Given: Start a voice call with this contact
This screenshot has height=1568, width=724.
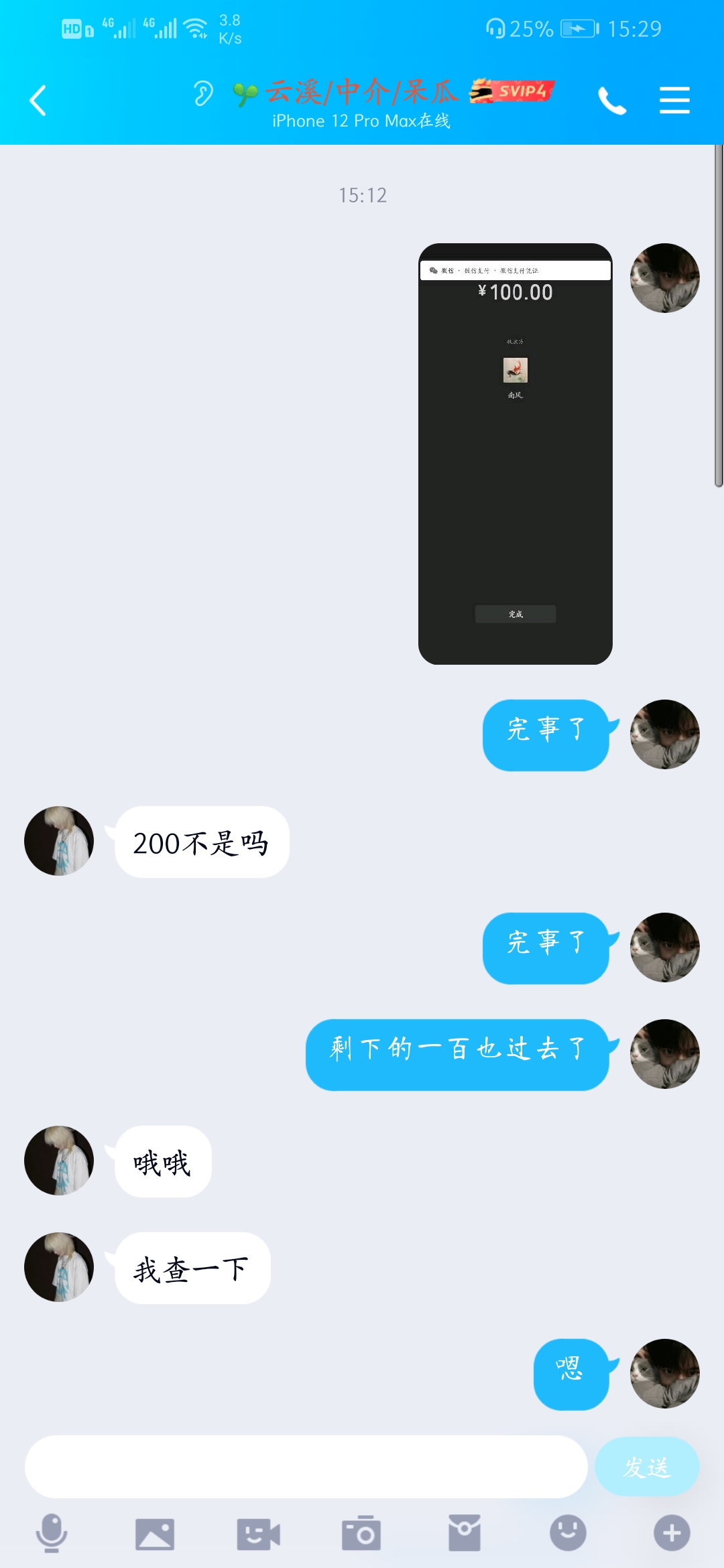Looking at the screenshot, I should coord(612,101).
